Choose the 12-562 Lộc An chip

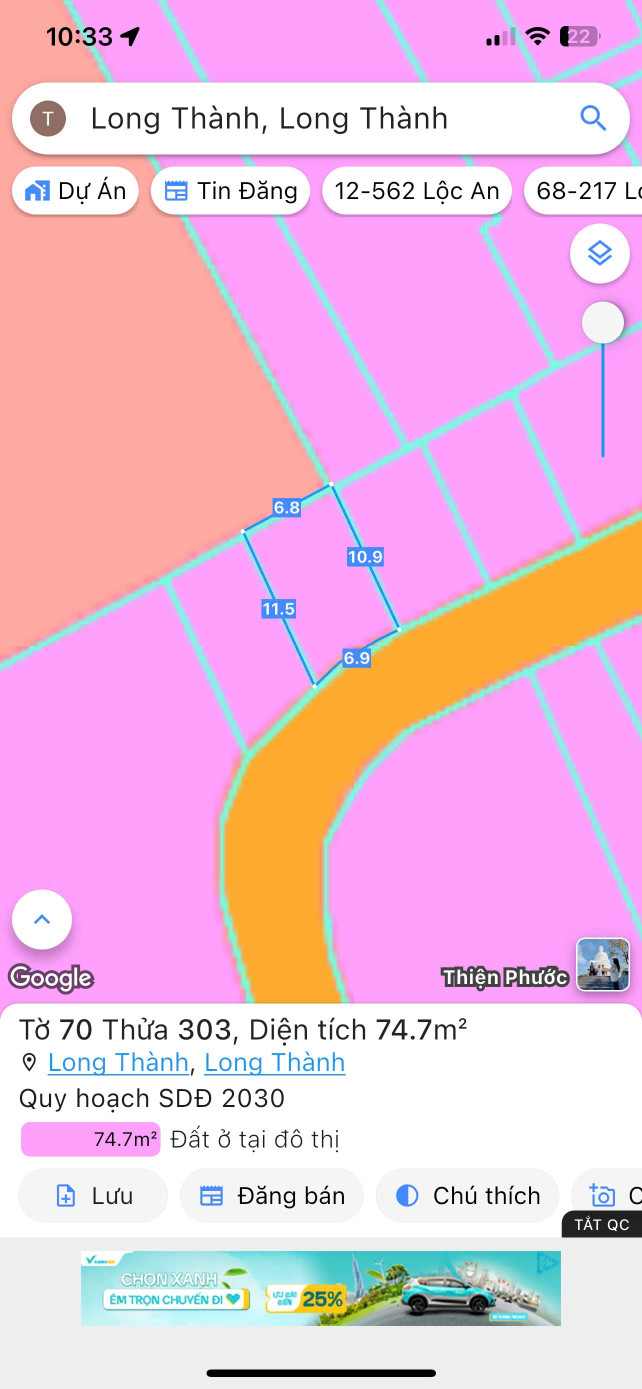(417, 191)
